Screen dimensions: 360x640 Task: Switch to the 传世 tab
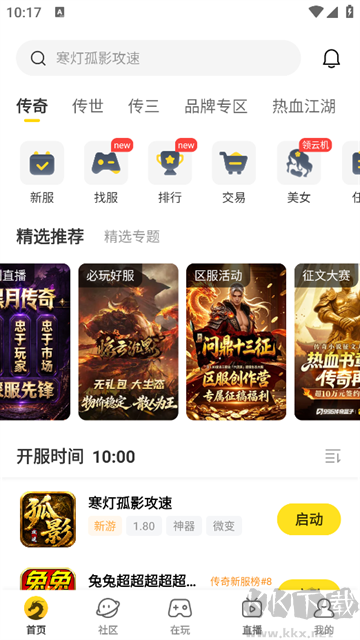(88, 106)
